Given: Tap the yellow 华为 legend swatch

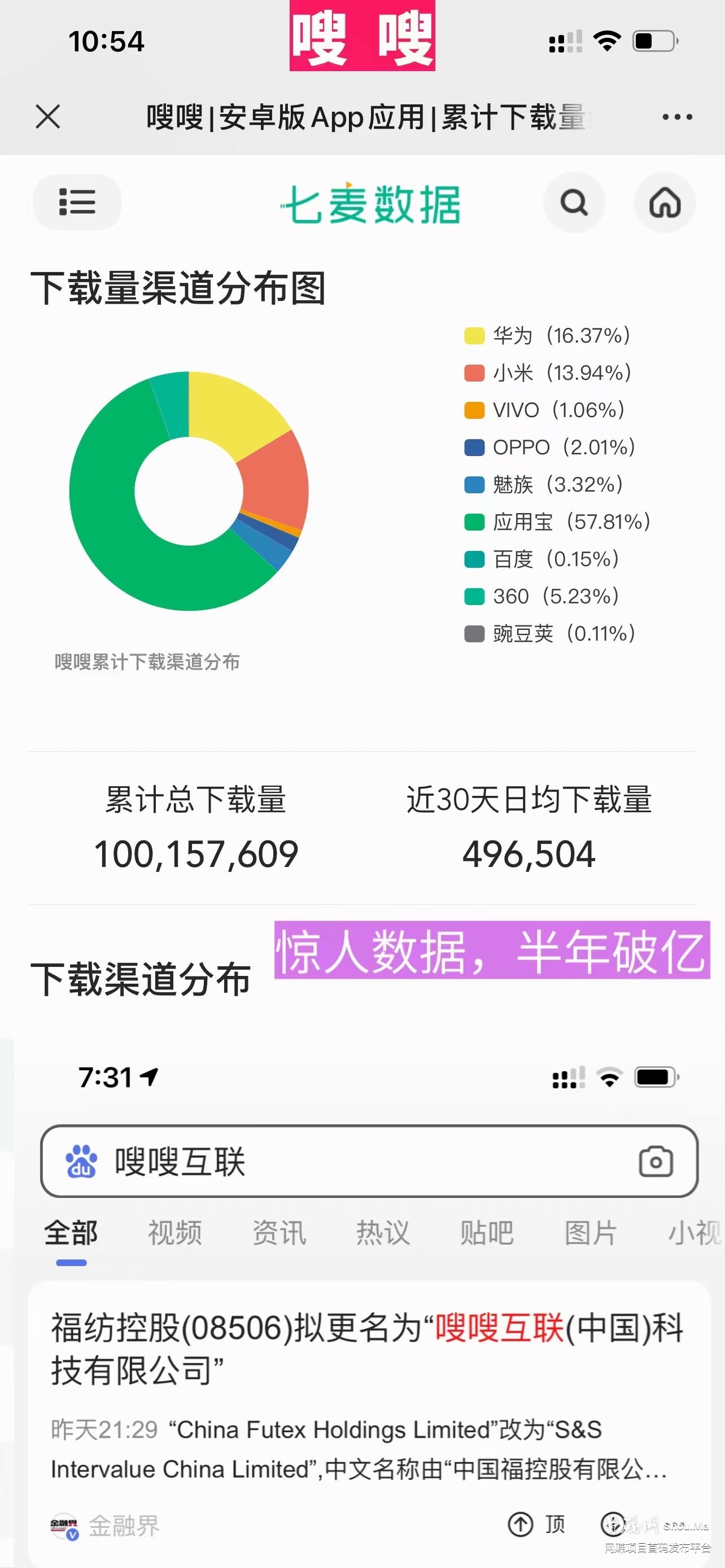Looking at the screenshot, I should point(474,335).
